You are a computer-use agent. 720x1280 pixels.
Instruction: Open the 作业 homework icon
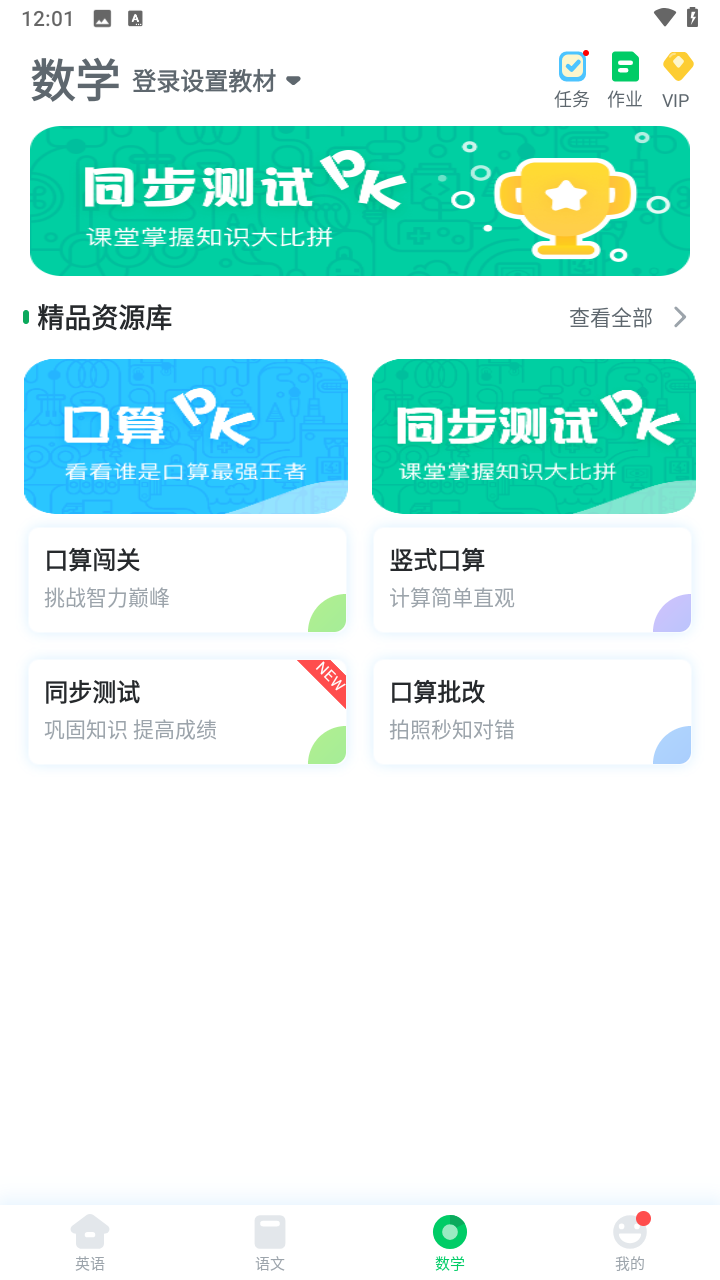click(x=625, y=78)
